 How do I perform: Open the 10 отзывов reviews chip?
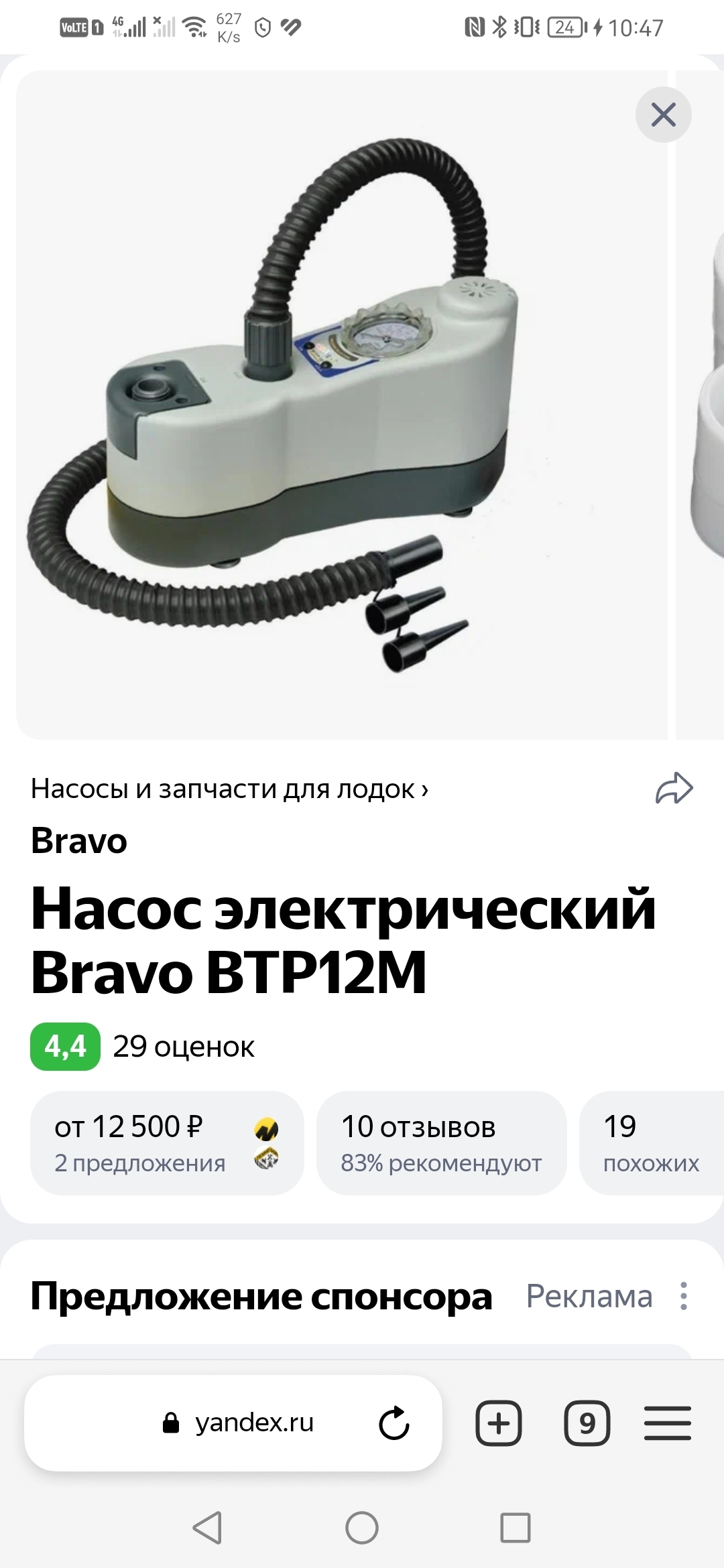click(441, 1142)
